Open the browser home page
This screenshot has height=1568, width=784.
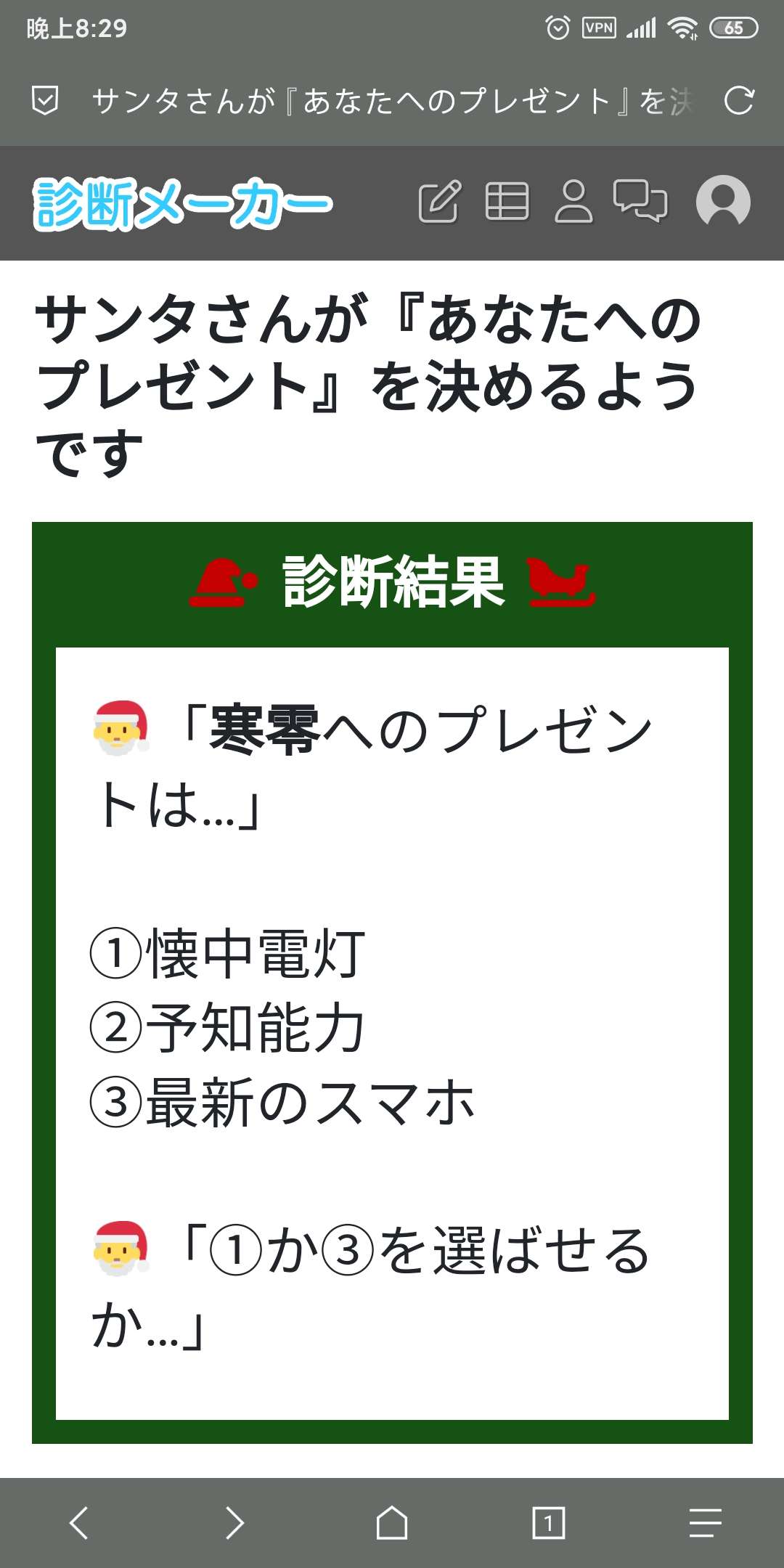click(x=392, y=1522)
